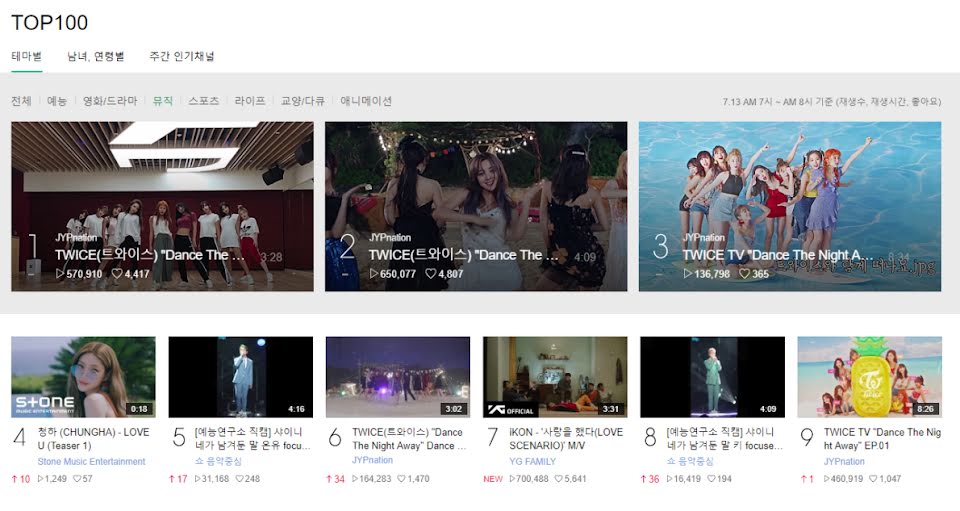Open rank 6 TWICE Dance video thumbnail
Viewport: 960px width, 511px height.
pyautogui.click(x=398, y=377)
